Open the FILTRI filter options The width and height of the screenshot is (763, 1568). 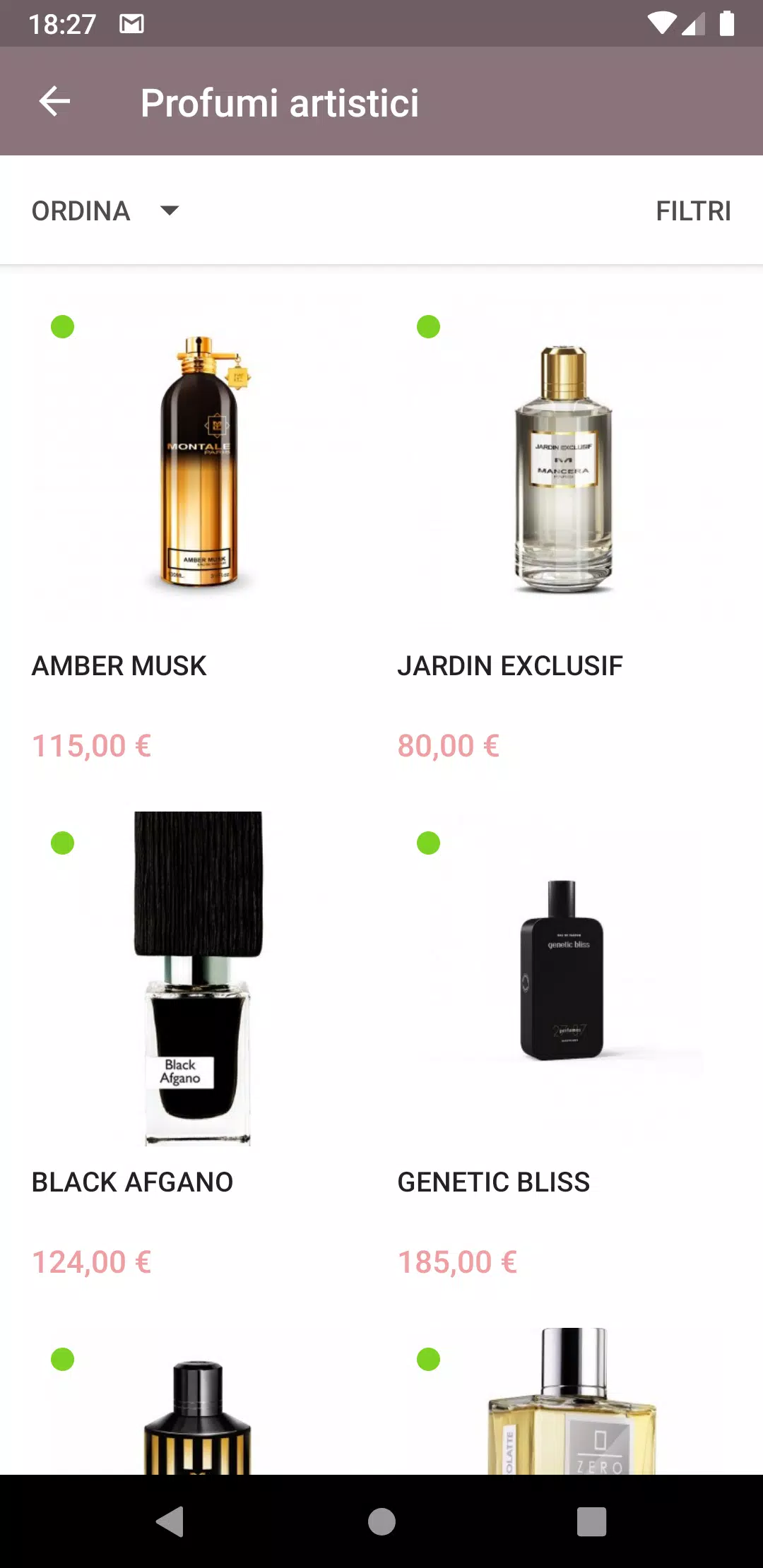692,210
